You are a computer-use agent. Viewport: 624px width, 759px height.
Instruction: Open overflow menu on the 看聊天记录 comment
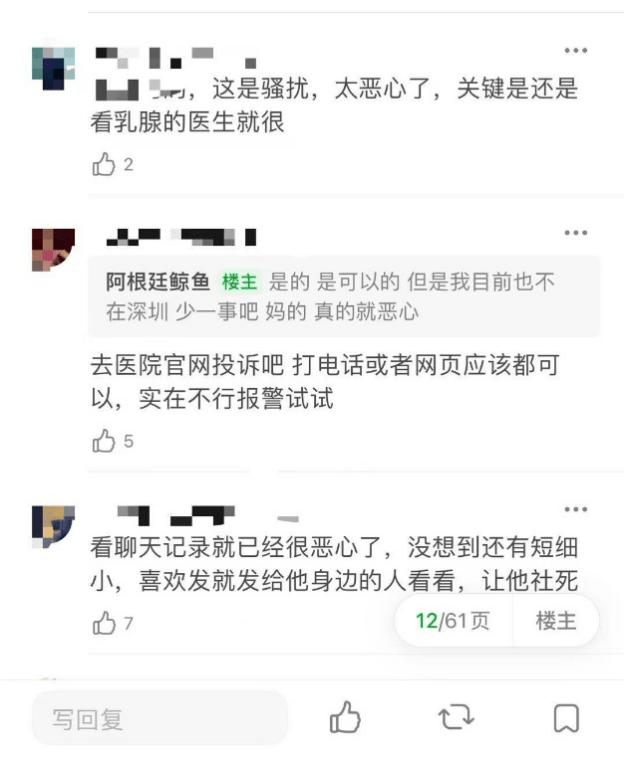pyautogui.click(x=575, y=509)
